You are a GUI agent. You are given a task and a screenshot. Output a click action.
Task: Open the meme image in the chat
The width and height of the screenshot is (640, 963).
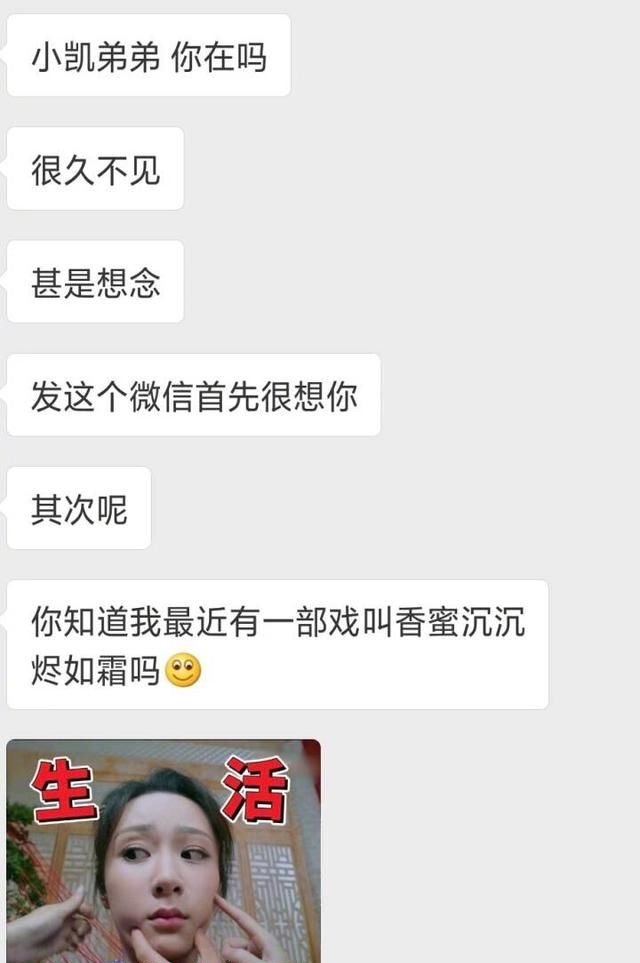click(163, 850)
